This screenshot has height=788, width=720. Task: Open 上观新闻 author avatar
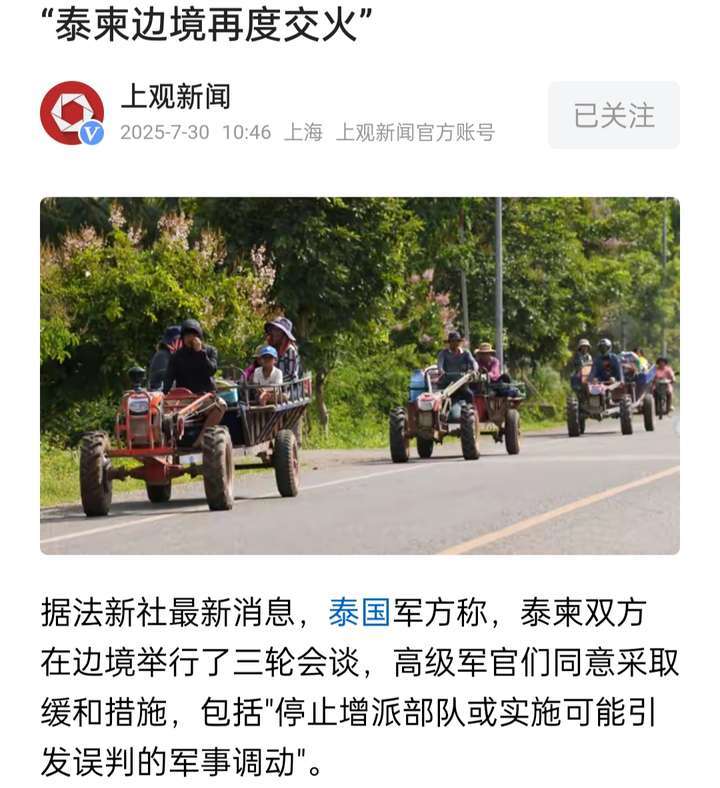click(71, 113)
